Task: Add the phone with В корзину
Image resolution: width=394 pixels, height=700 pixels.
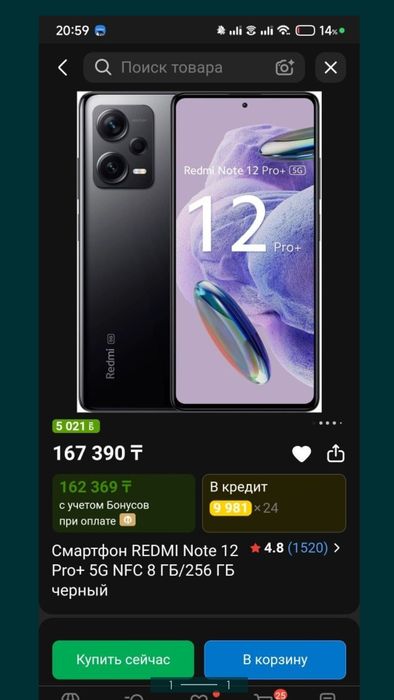Action: (x=275, y=660)
